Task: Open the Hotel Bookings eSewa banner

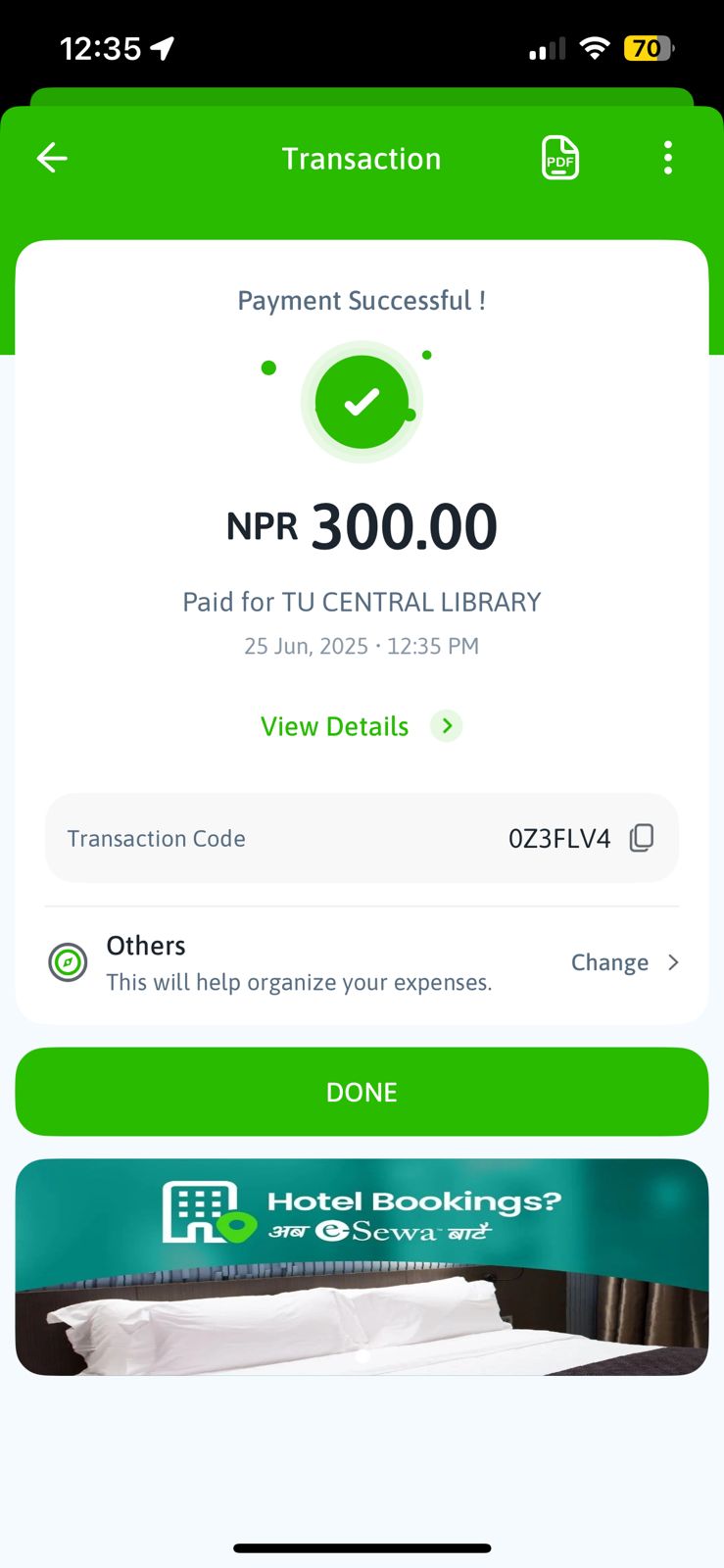Action: click(x=362, y=1266)
